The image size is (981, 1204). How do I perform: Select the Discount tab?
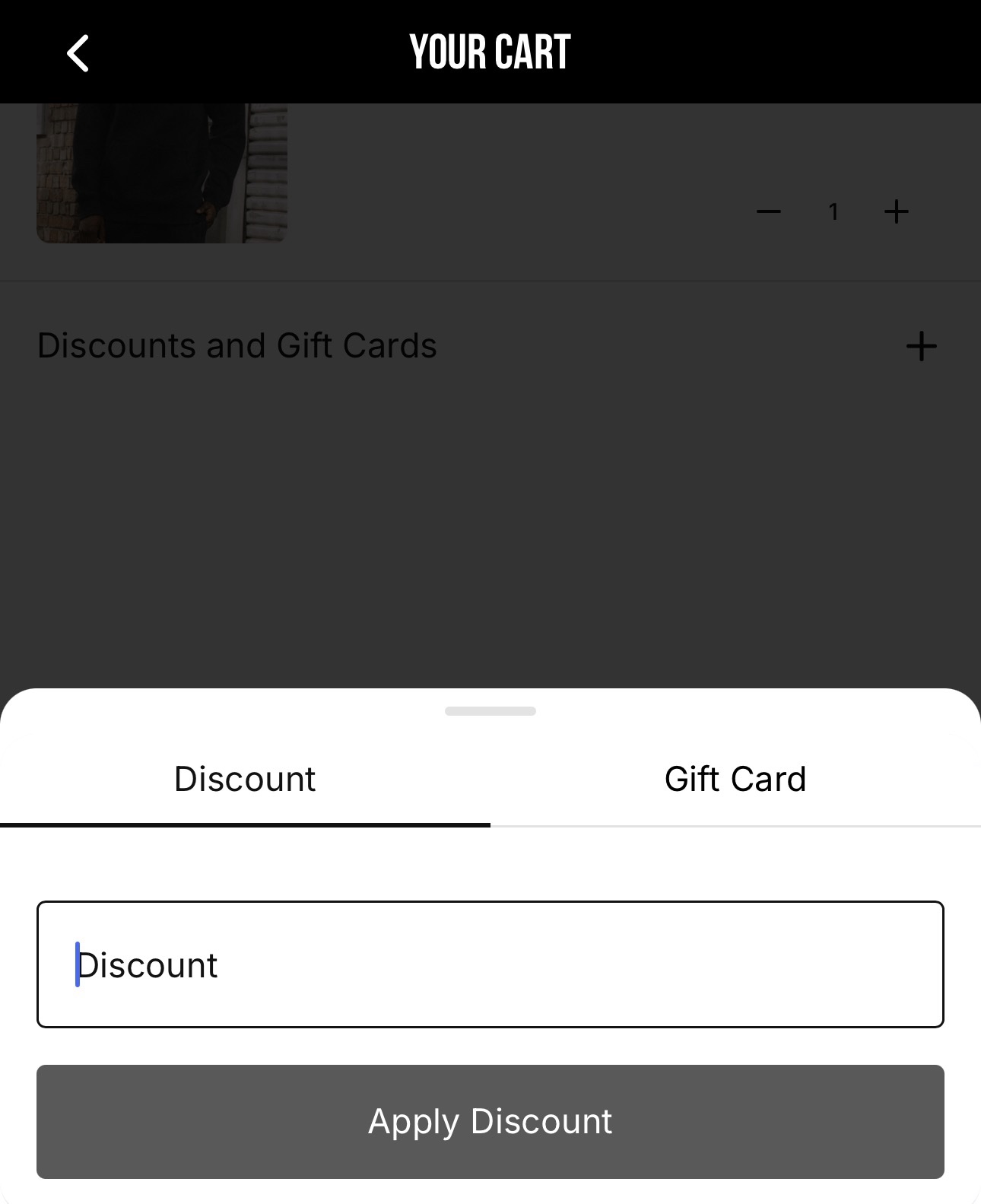pos(245,780)
